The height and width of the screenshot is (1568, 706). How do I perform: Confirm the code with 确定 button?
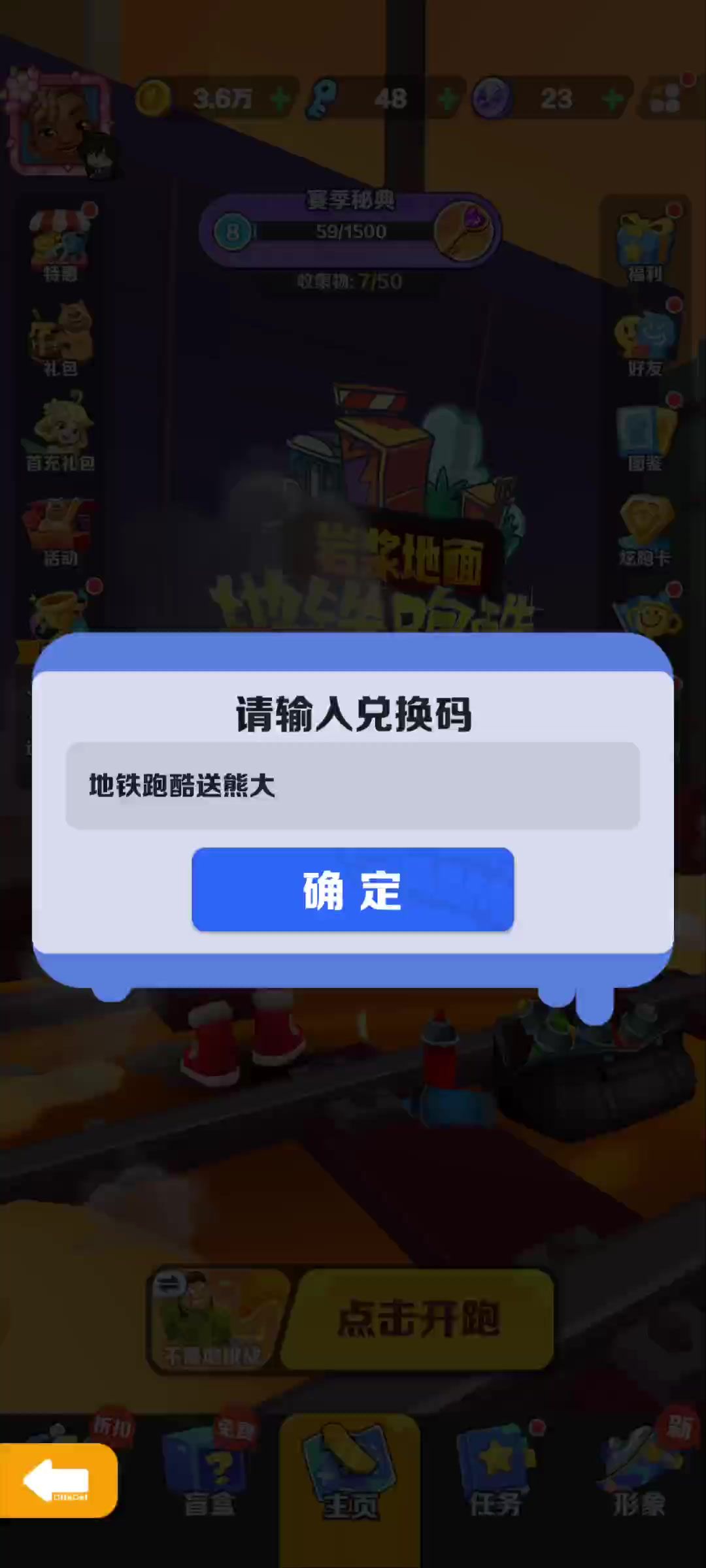click(352, 889)
